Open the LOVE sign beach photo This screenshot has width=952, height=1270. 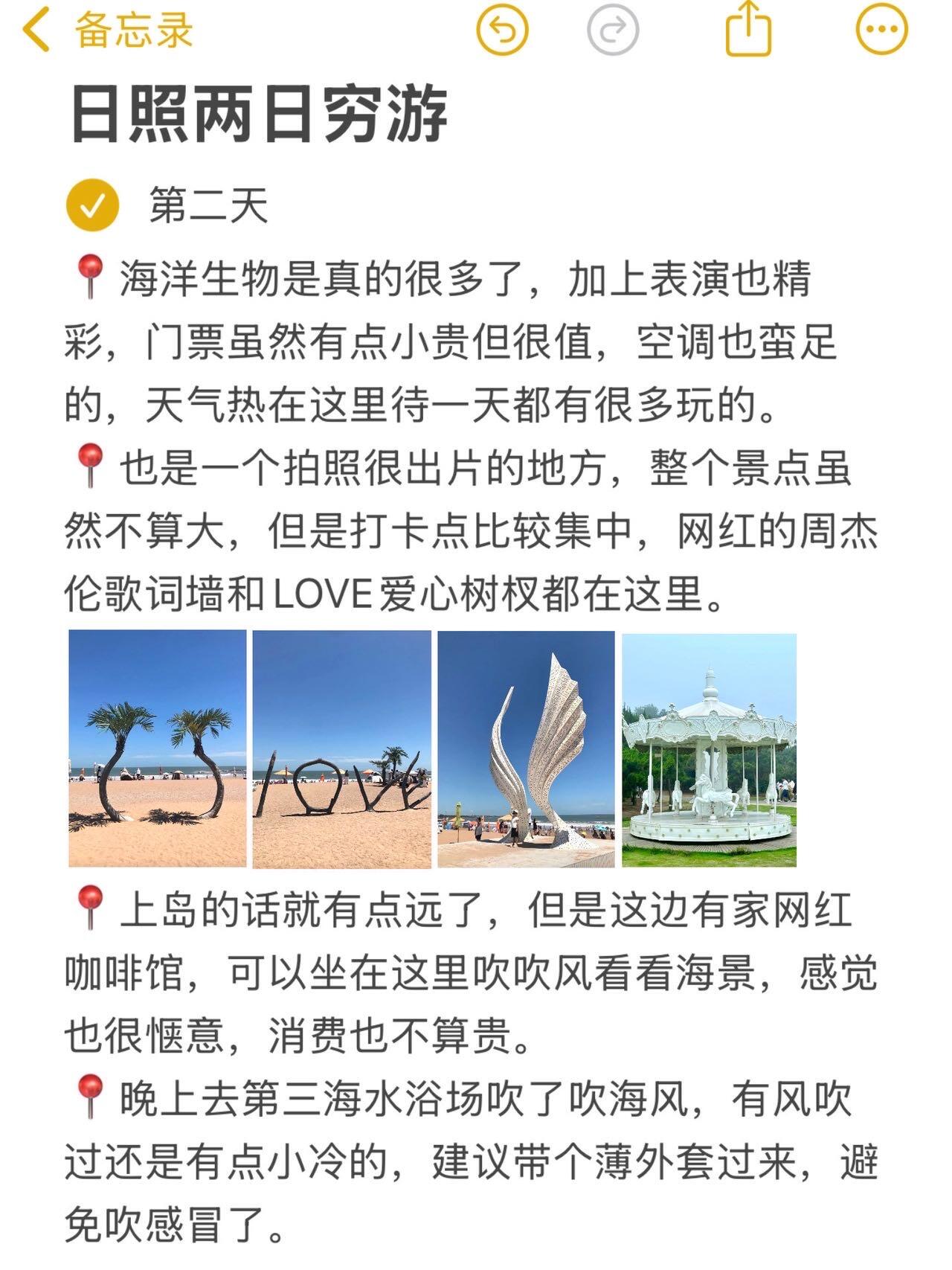(x=342, y=748)
